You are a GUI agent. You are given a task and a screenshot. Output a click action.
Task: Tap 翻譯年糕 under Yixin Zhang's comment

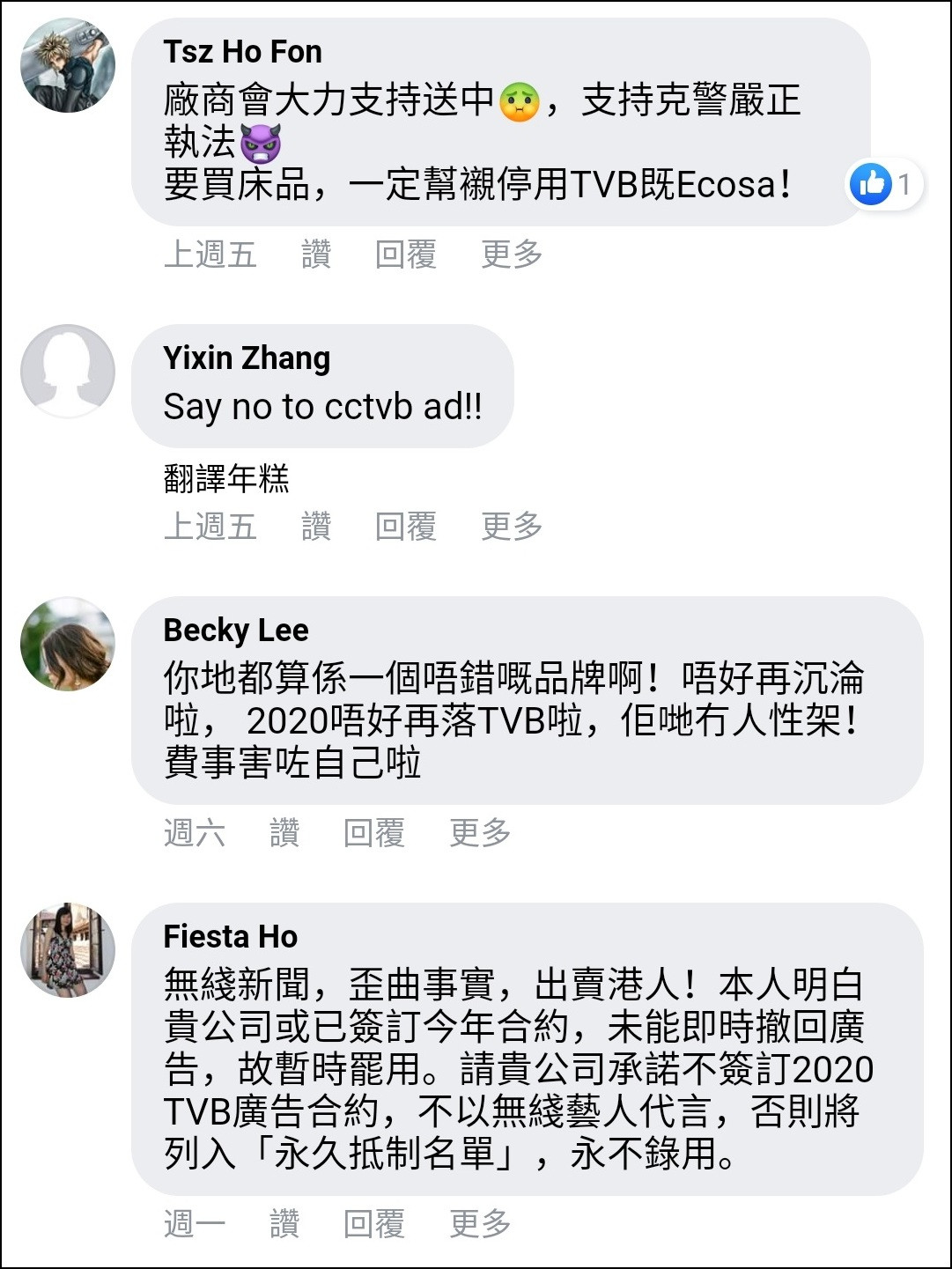point(226,478)
